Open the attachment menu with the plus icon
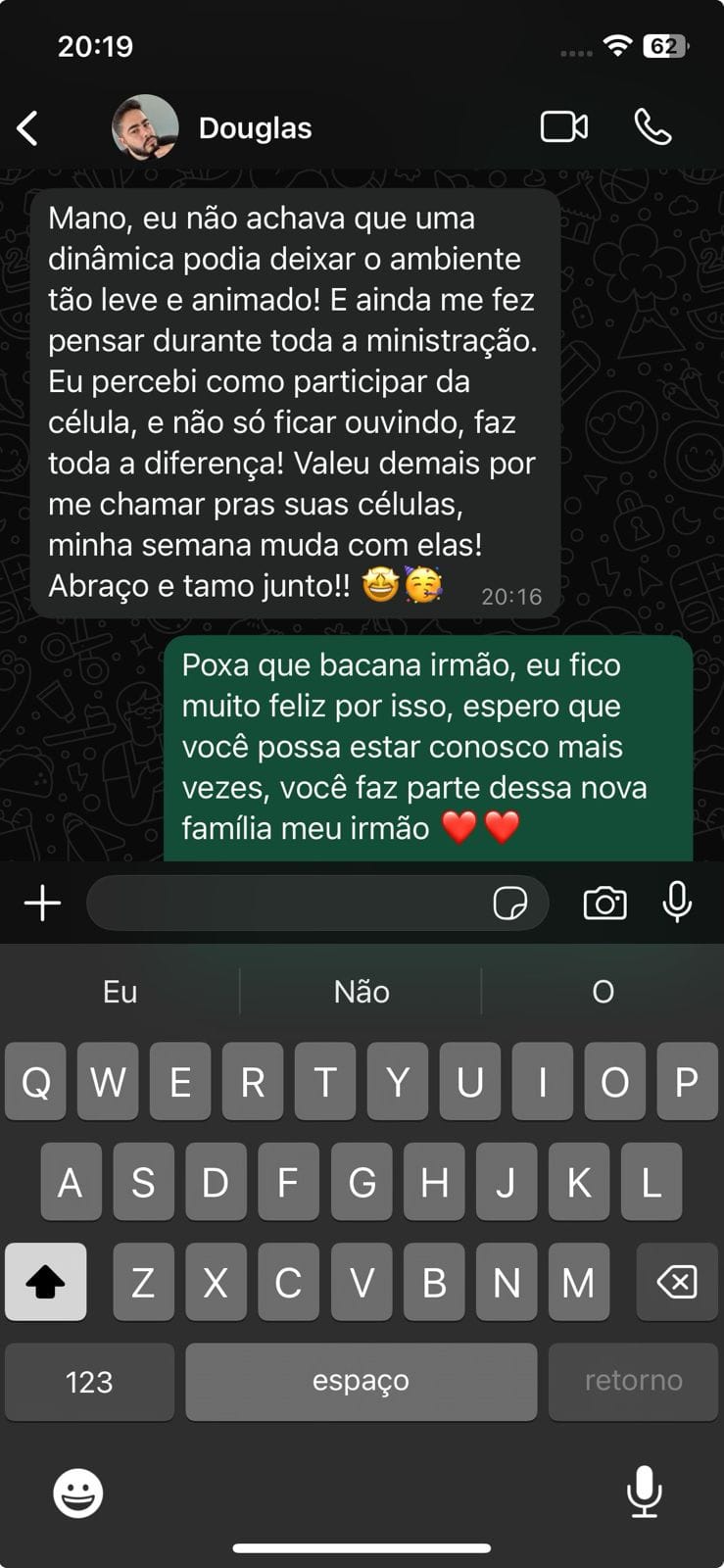The width and height of the screenshot is (724, 1568). (41, 902)
